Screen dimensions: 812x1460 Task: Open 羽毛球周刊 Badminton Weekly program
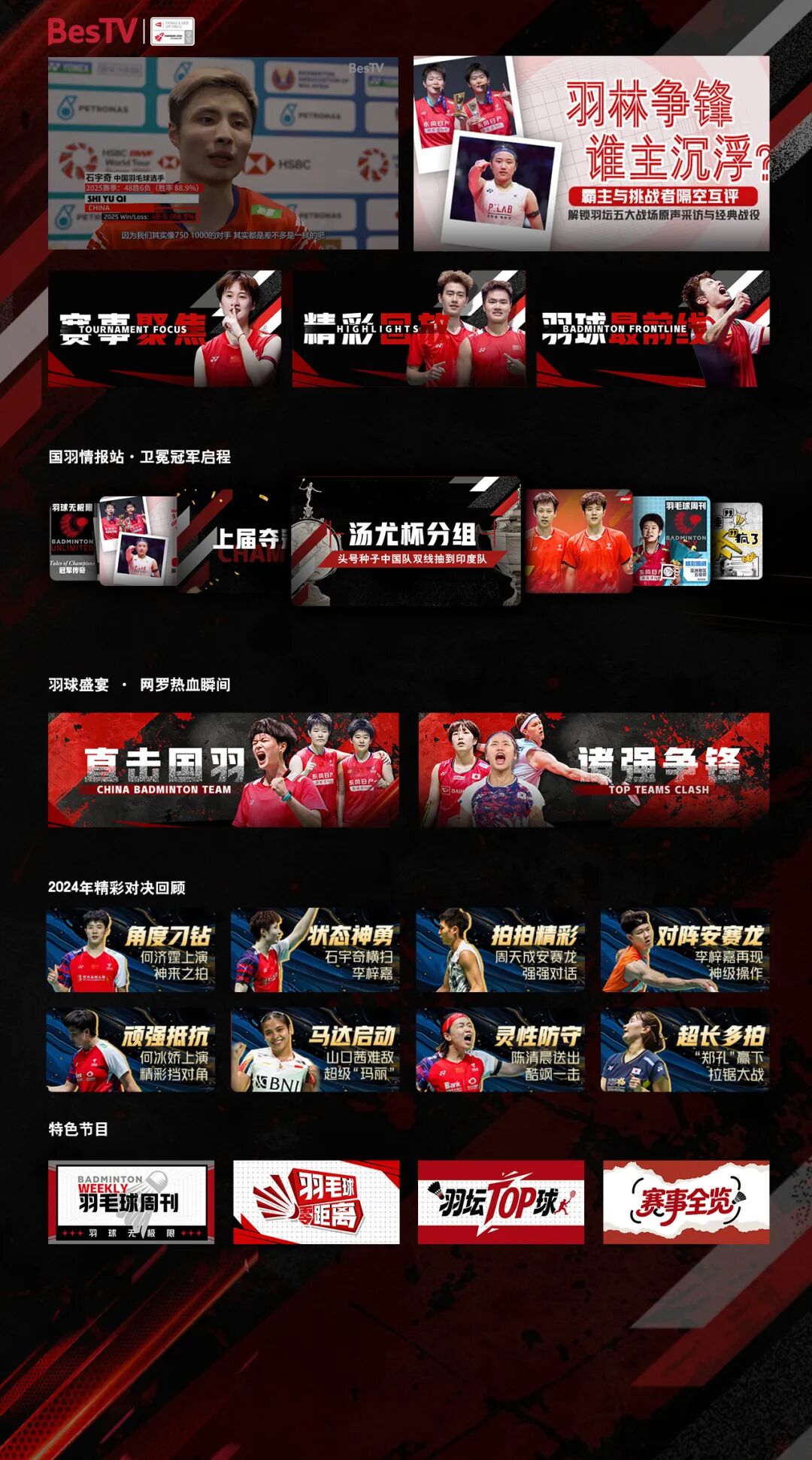[x=131, y=1201]
